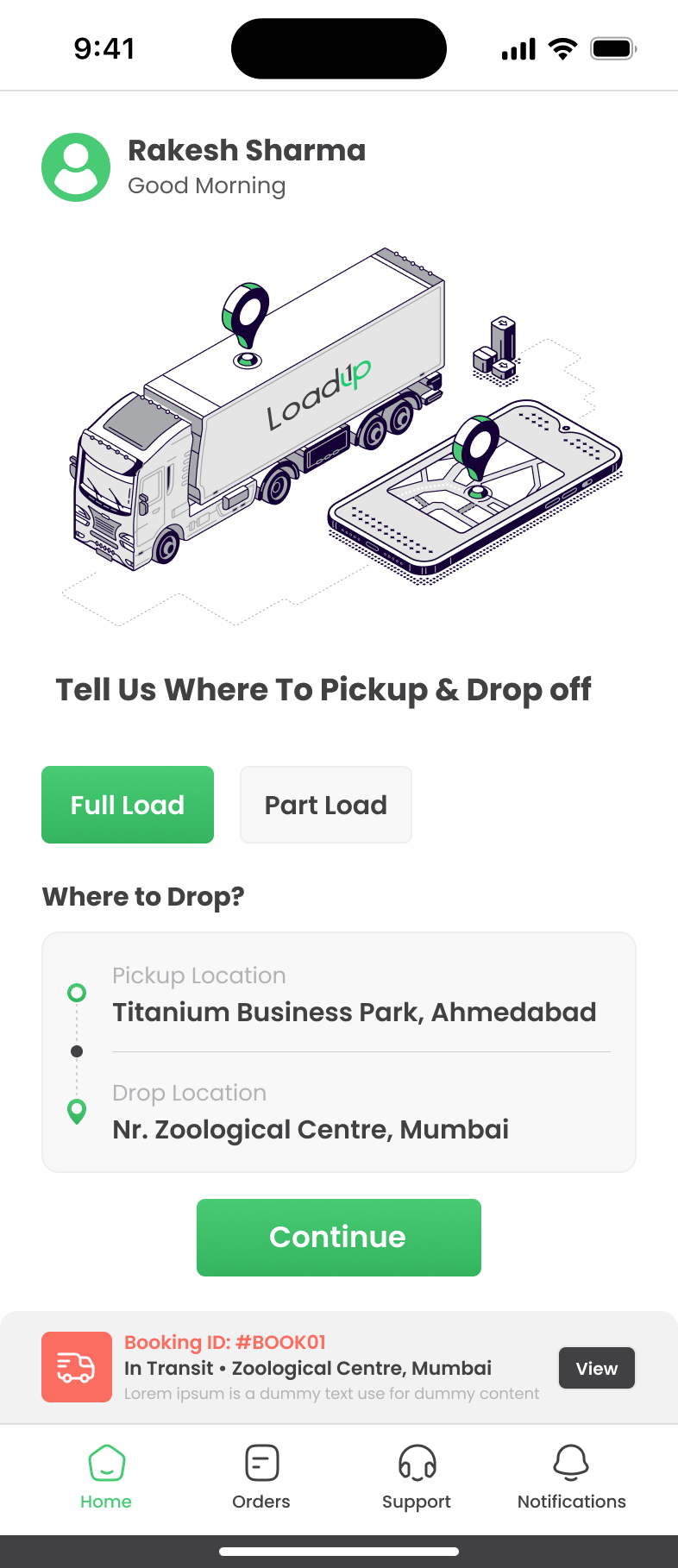Viewport: 678px width, 1568px height.
Task: Open the user profile avatar icon
Action: tap(76, 166)
